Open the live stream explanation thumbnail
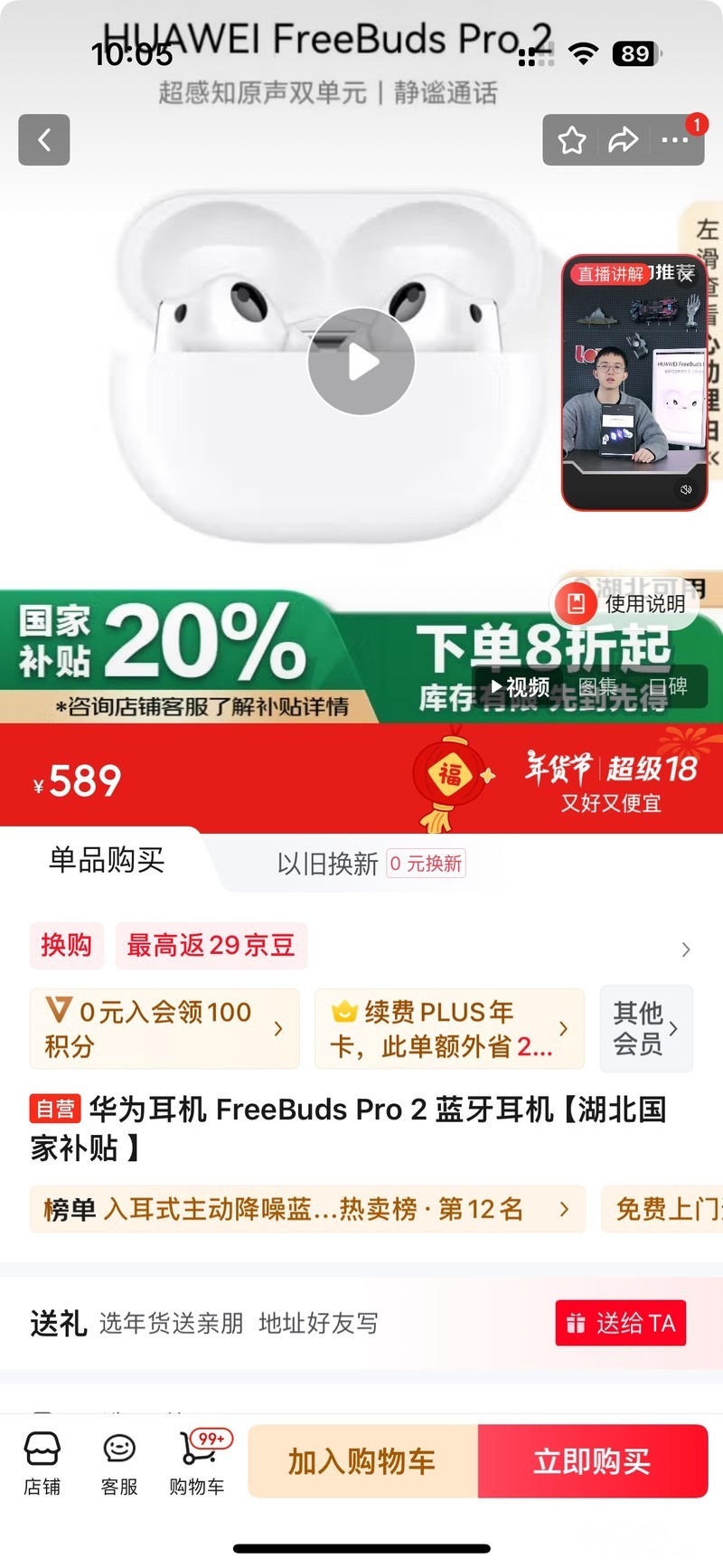This screenshot has width=723, height=1568. pyautogui.click(x=634, y=384)
